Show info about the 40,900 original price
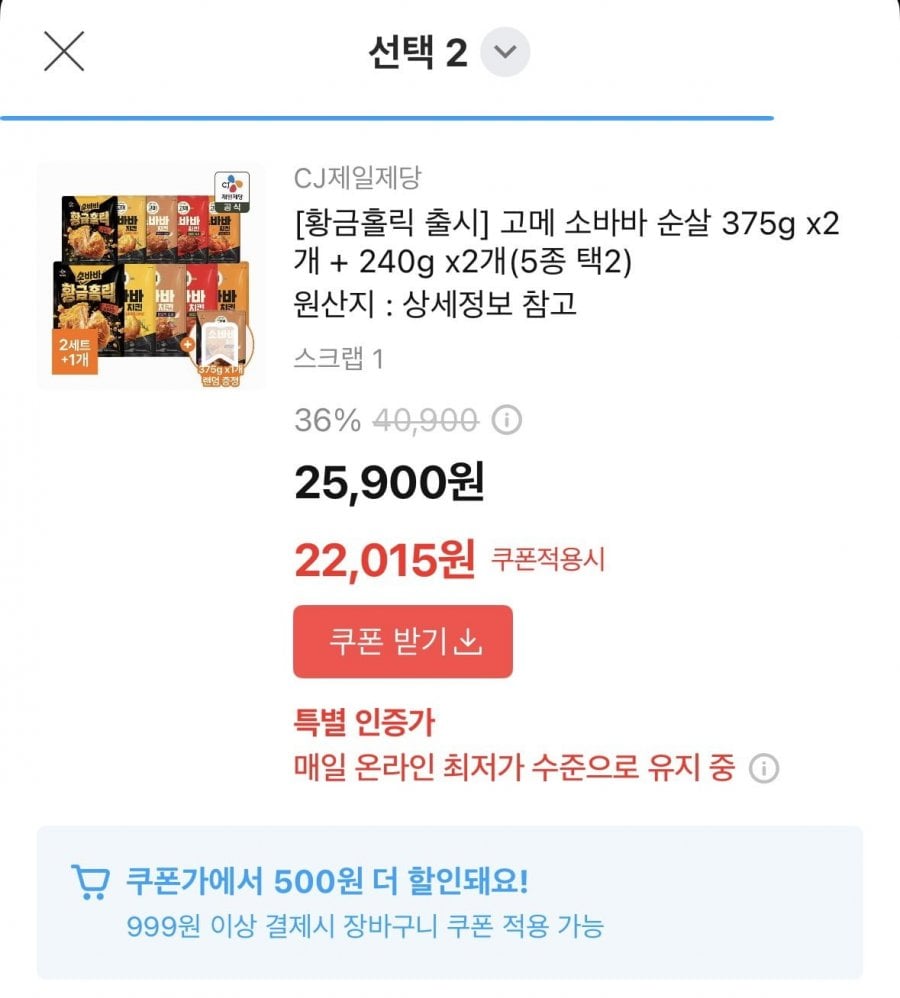Viewport: 900px width, 998px height. [508, 421]
